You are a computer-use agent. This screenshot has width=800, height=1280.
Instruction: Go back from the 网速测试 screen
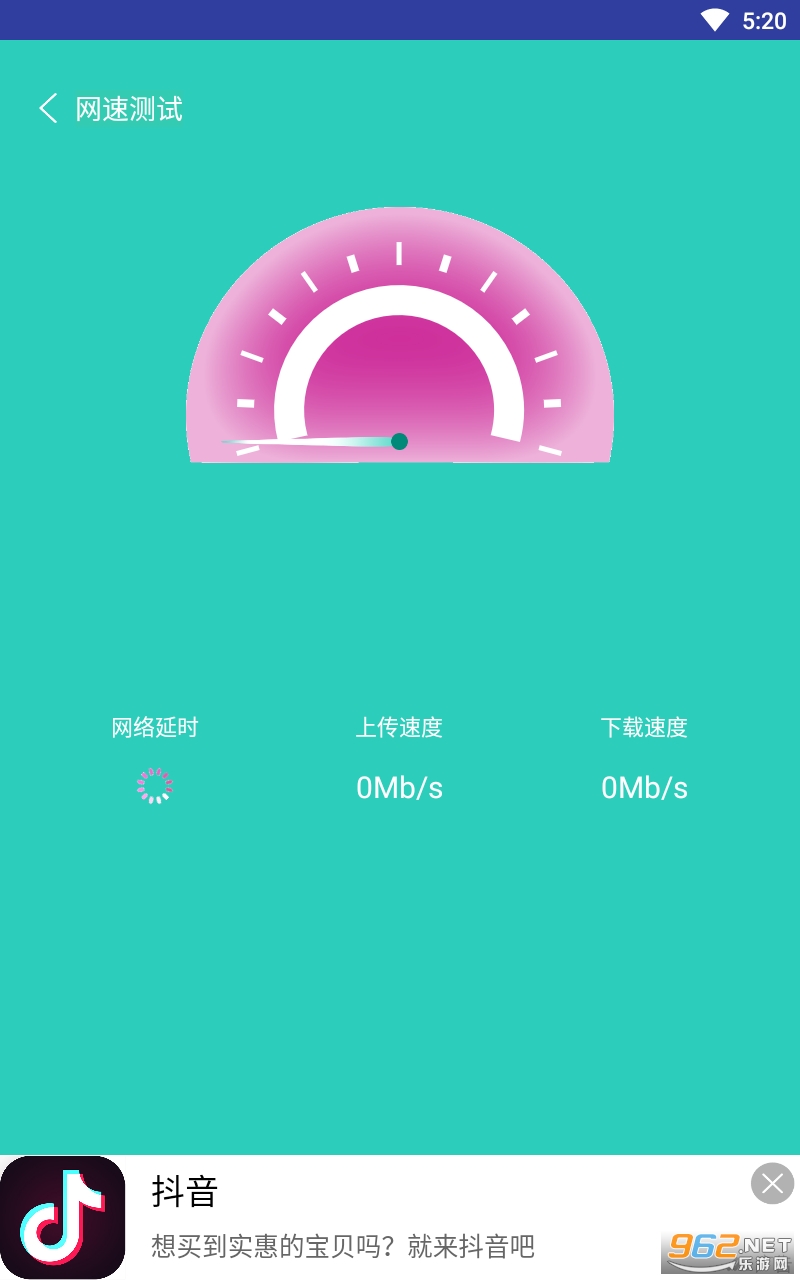(x=47, y=108)
